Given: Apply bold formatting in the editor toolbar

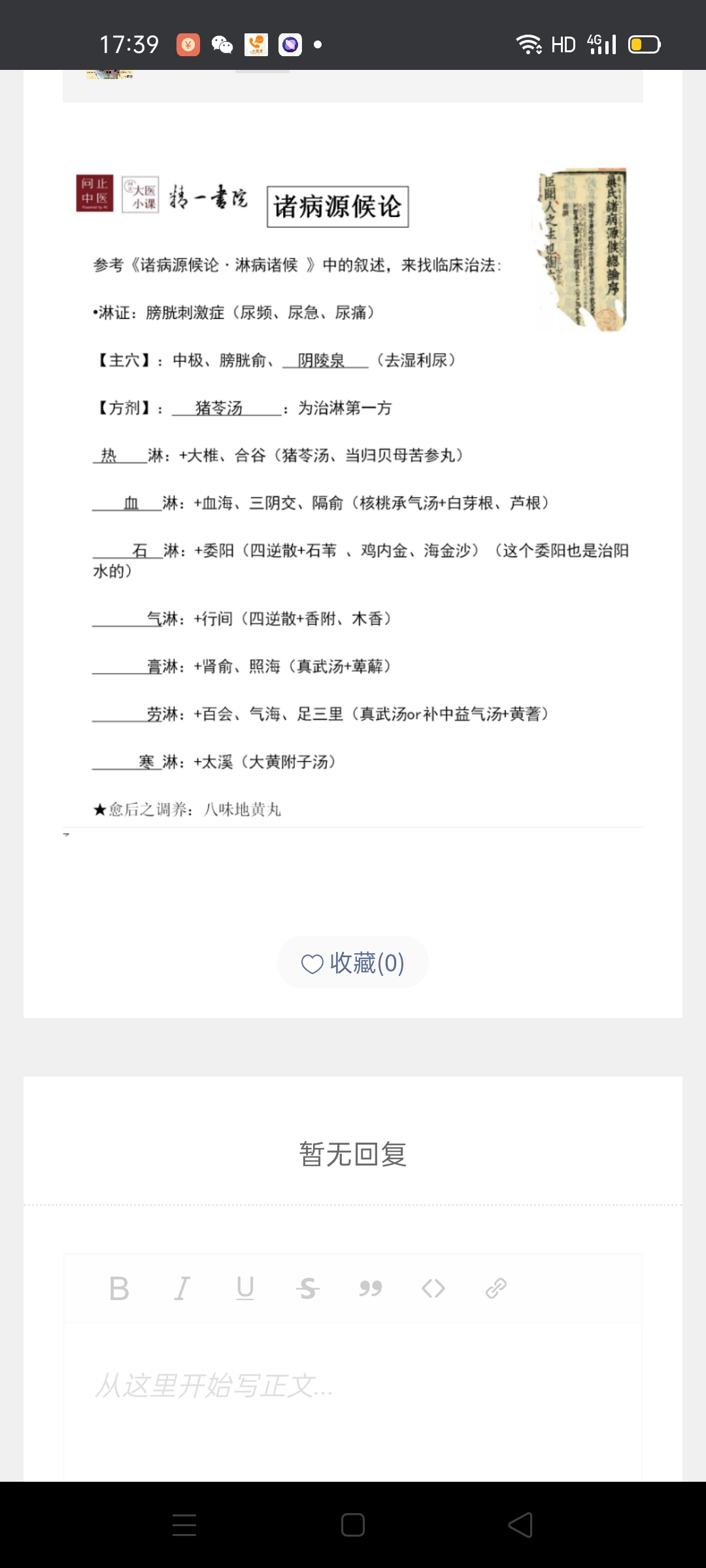Looking at the screenshot, I should tap(119, 1288).
